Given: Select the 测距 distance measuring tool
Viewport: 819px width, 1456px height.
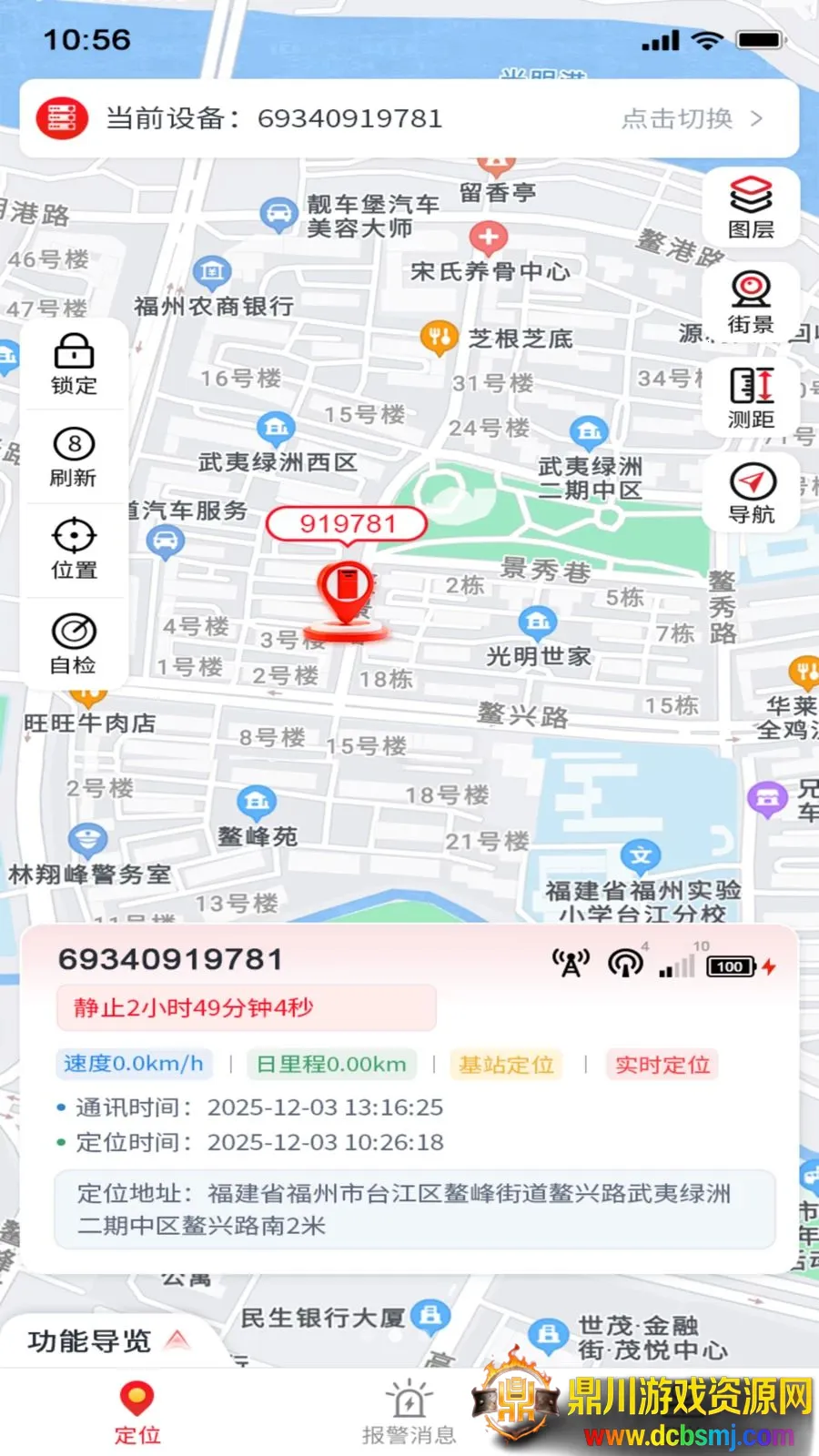Looking at the screenshot, I should tap(751, 398).
